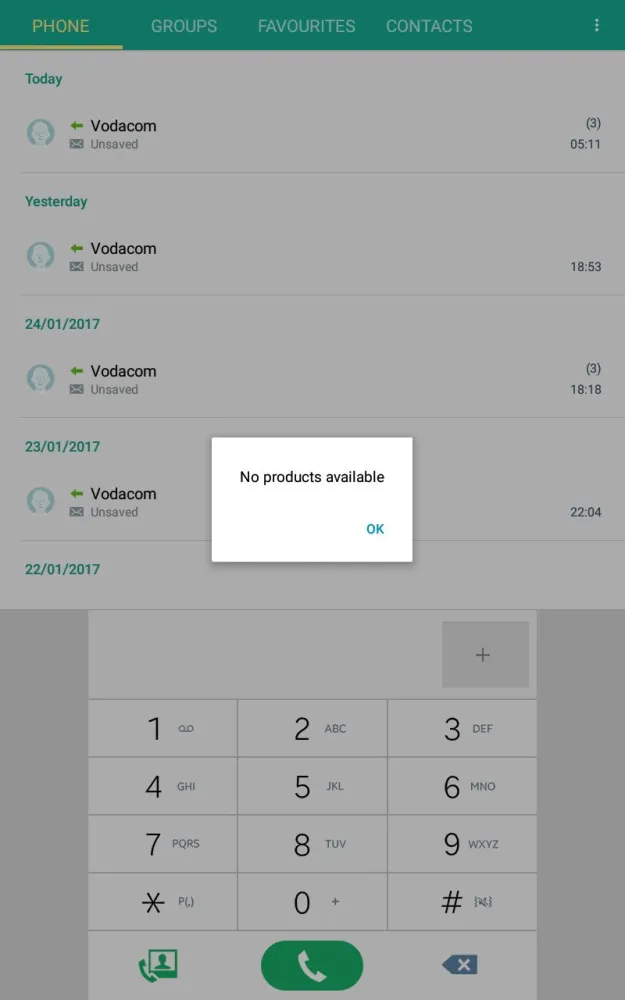Tap the backspace key on the dialpad
The width and height of the screenshot is (625, 1000).
(x=459, y=965)
